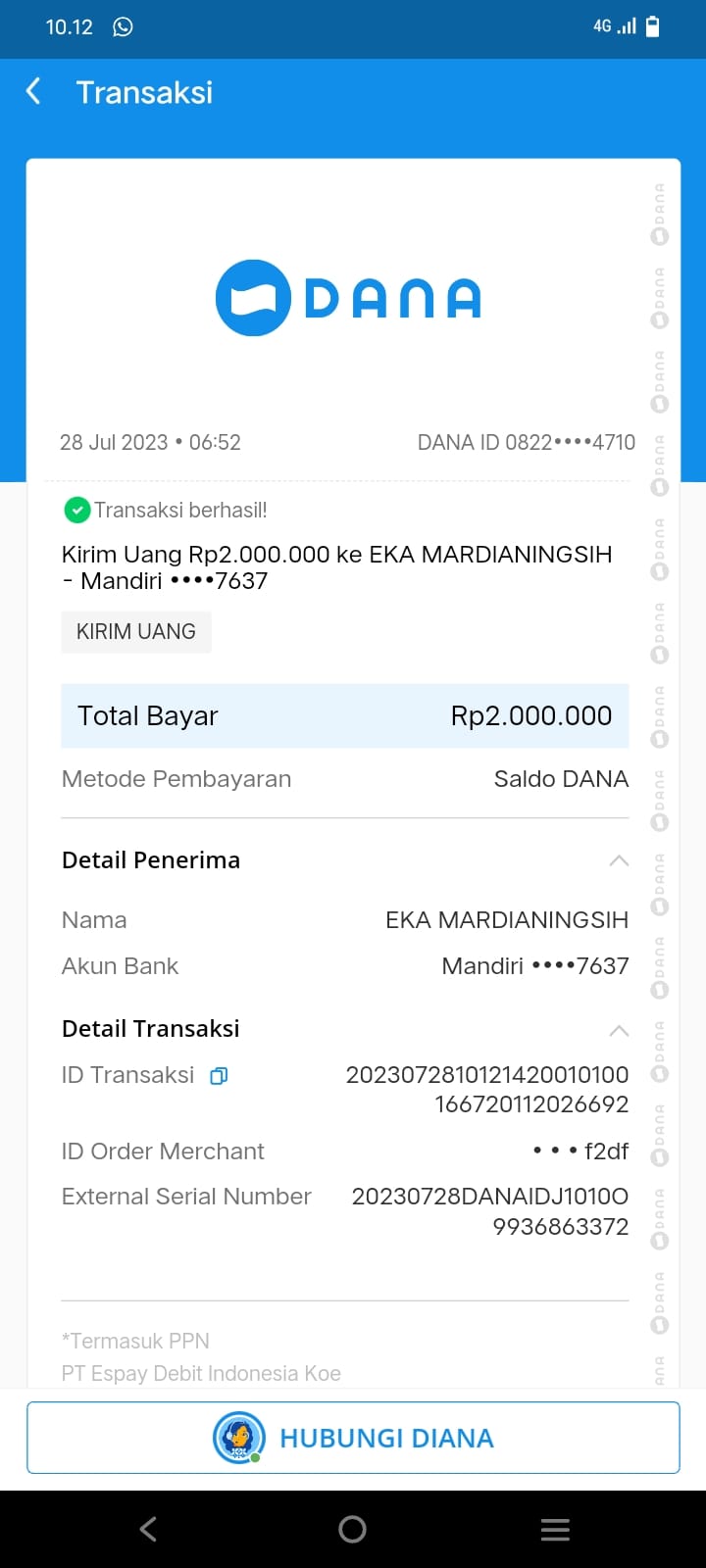Open the recent apps menu
The width and height of the screenshot is (706, 1568).
tap(555, 1530)
